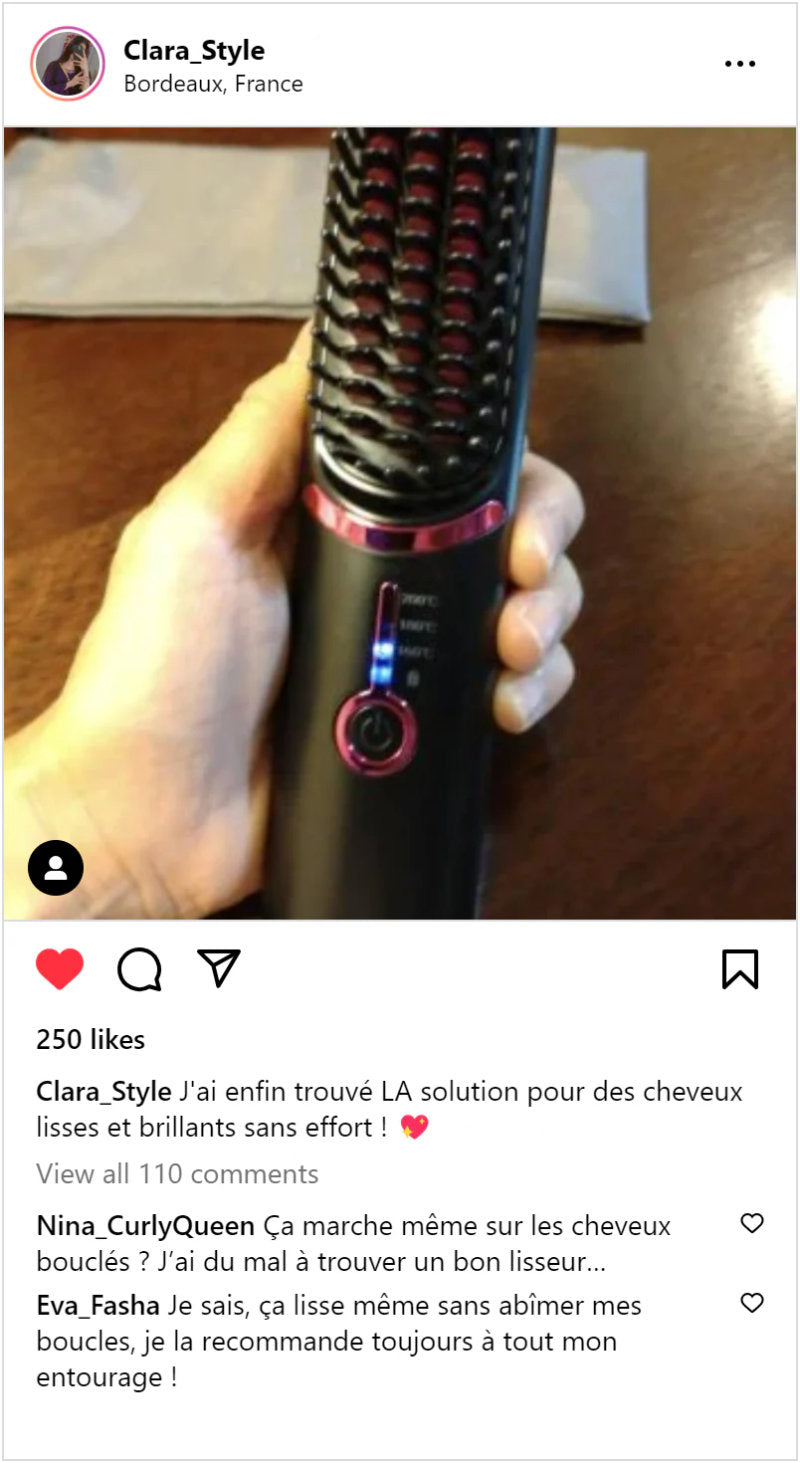View the 250 likes list
800x1463 pixels.
point(91,1040)
